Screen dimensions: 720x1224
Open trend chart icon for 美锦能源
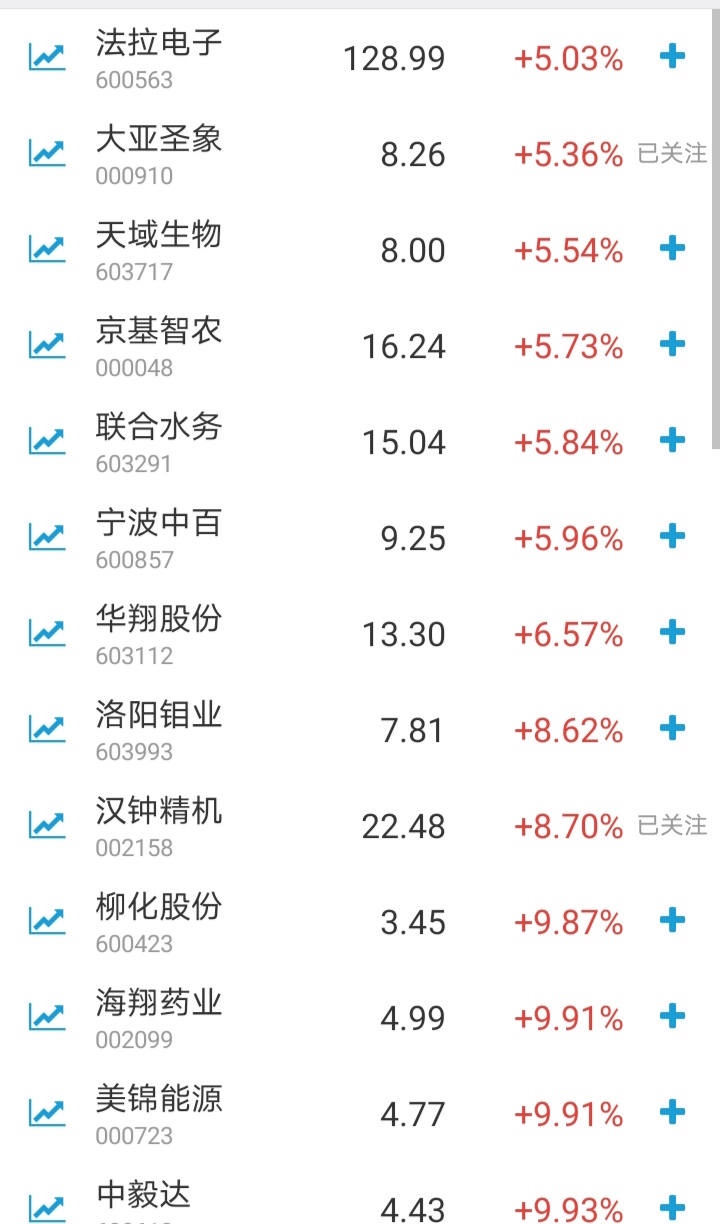[47, 1112]
